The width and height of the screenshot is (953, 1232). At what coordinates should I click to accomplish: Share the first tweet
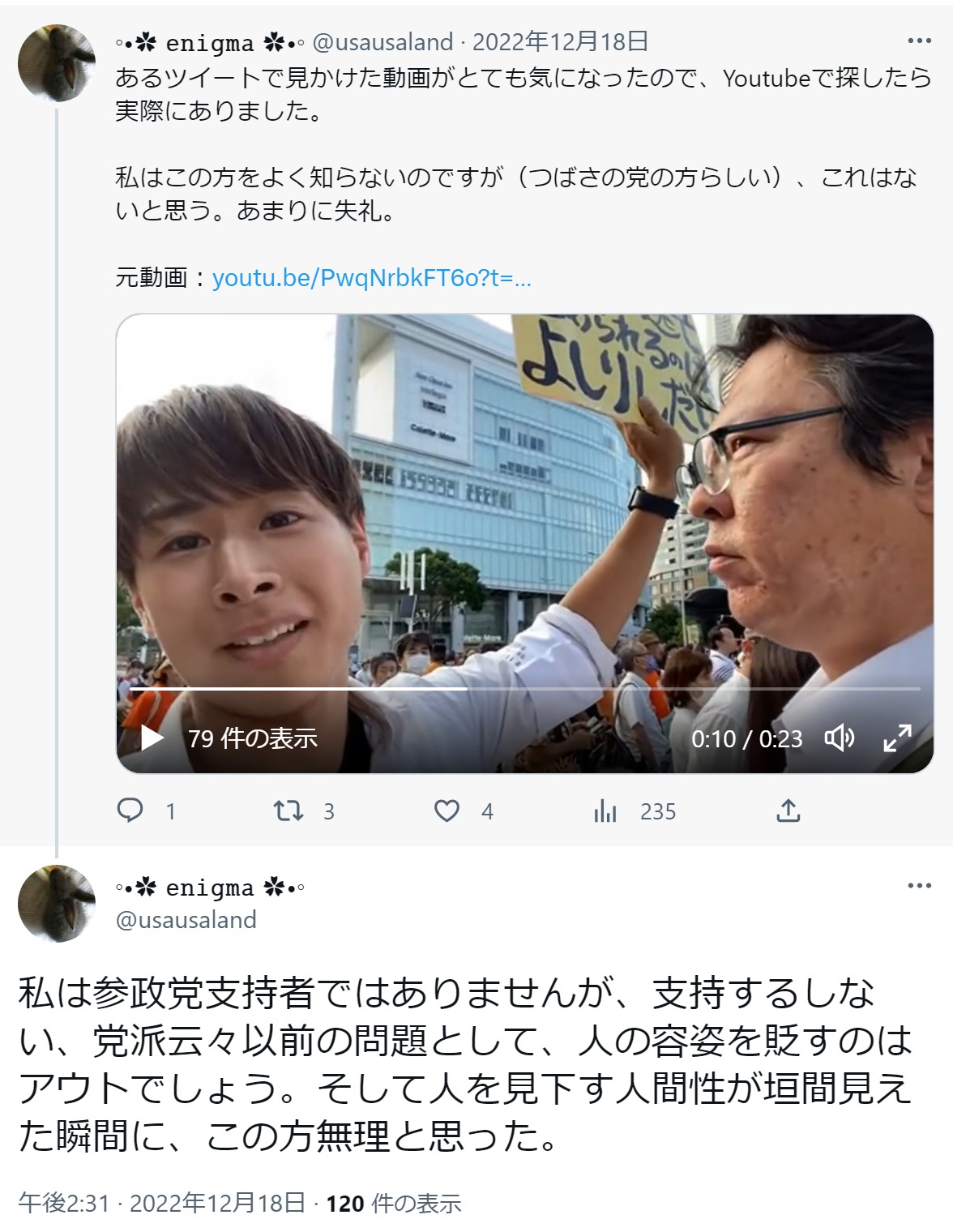tap(788, 811)
